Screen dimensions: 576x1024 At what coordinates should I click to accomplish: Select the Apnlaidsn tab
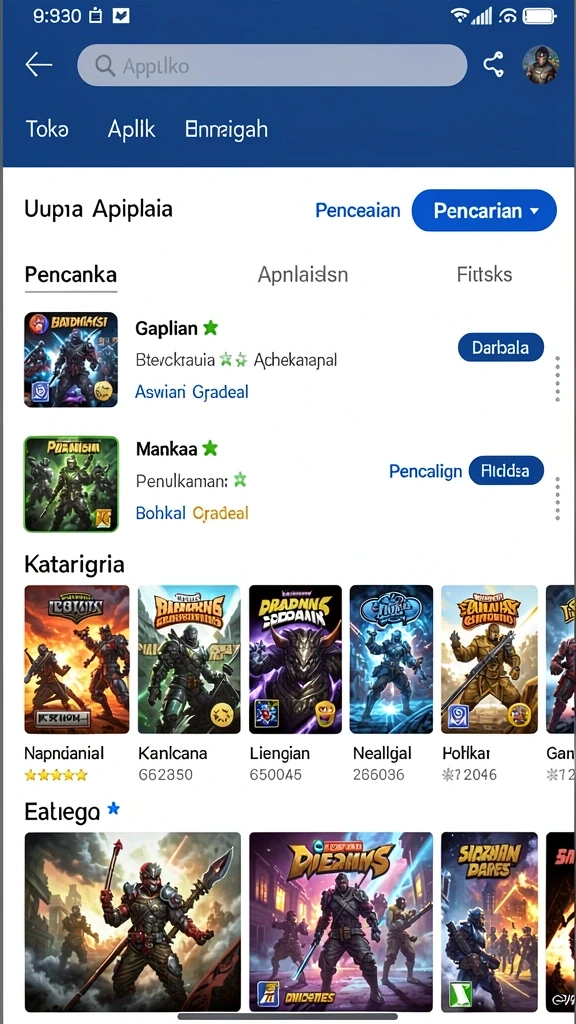303,274
